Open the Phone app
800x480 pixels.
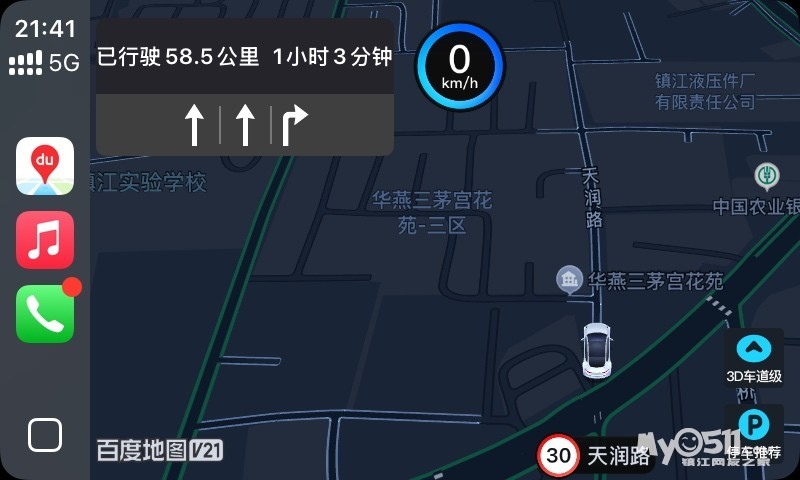click(x=45, y=314)
